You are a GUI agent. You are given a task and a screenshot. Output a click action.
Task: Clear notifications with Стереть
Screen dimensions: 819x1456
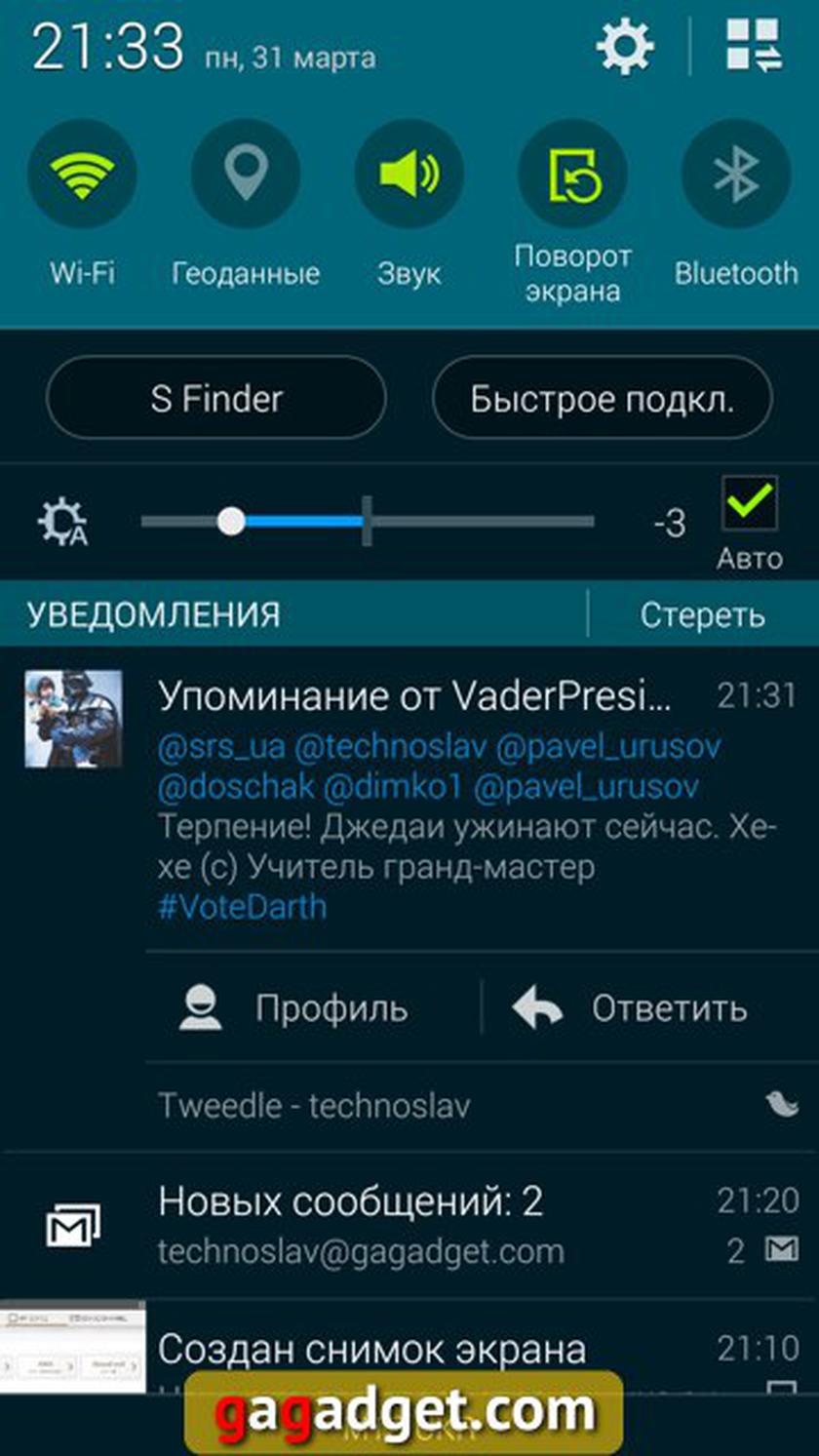(702, 615)
